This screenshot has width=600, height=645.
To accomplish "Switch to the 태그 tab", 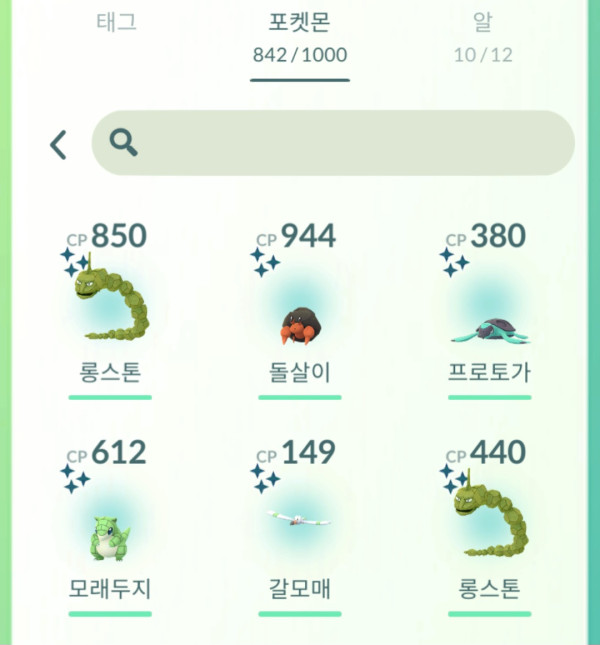I will tap(116, 23).
